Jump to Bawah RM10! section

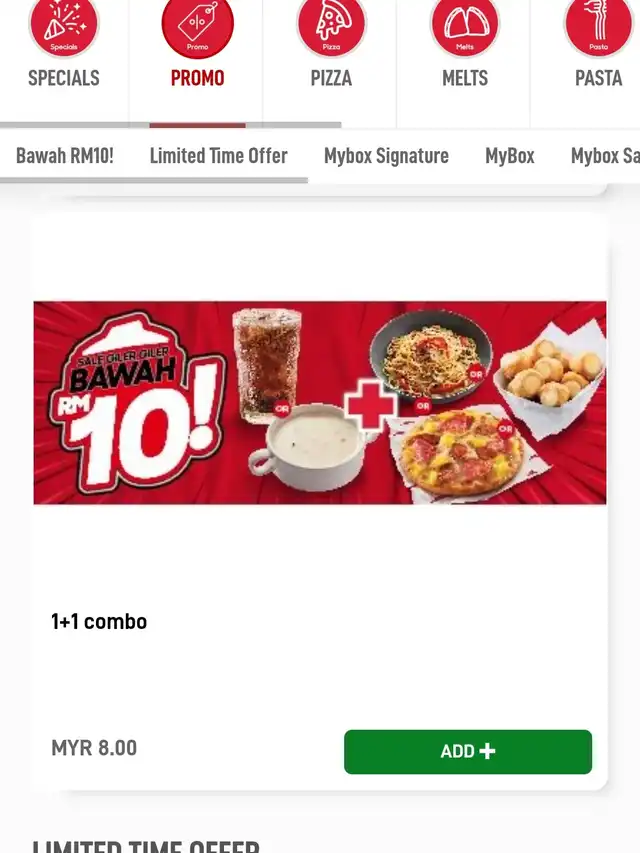tap(65, 156)
